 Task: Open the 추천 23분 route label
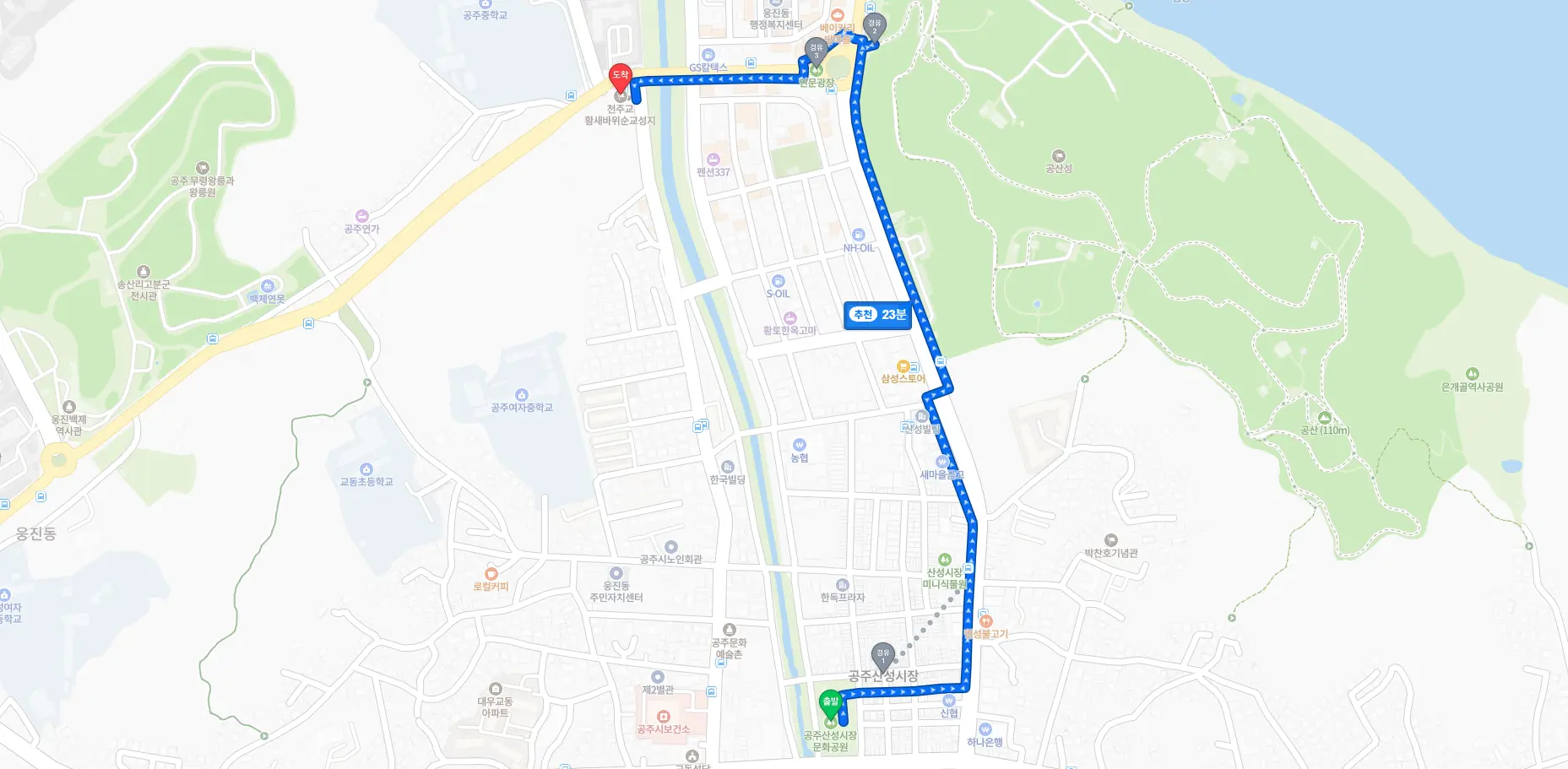point(878,315)
